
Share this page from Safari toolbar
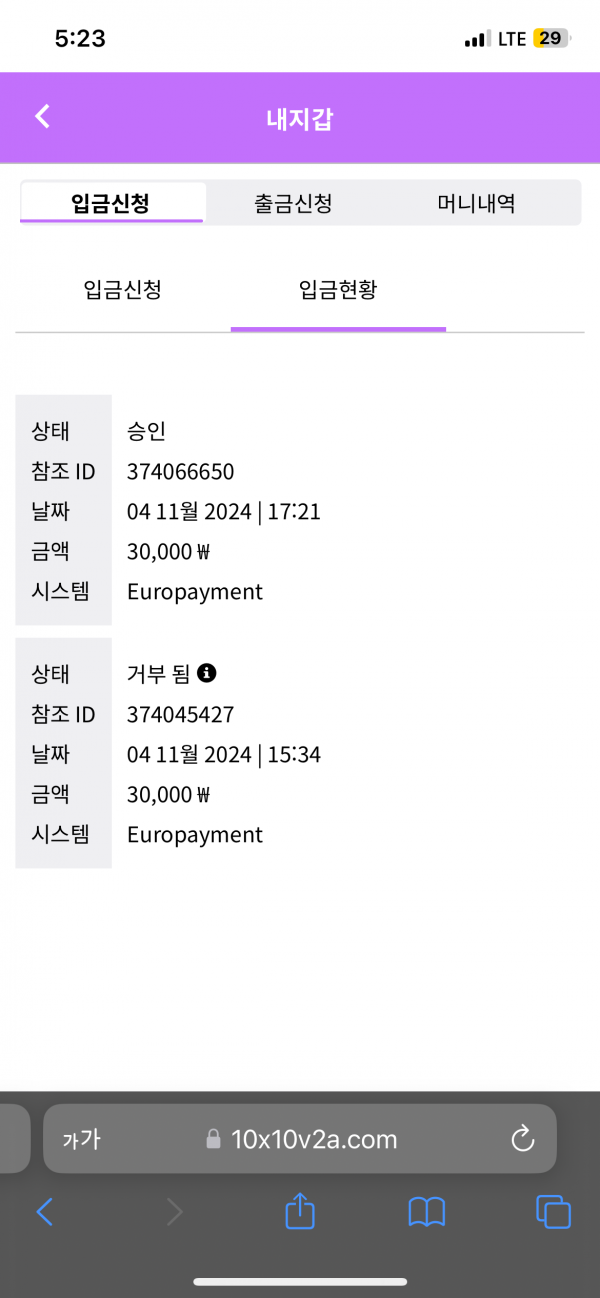pyautogui.click(x=300, y=1210)
